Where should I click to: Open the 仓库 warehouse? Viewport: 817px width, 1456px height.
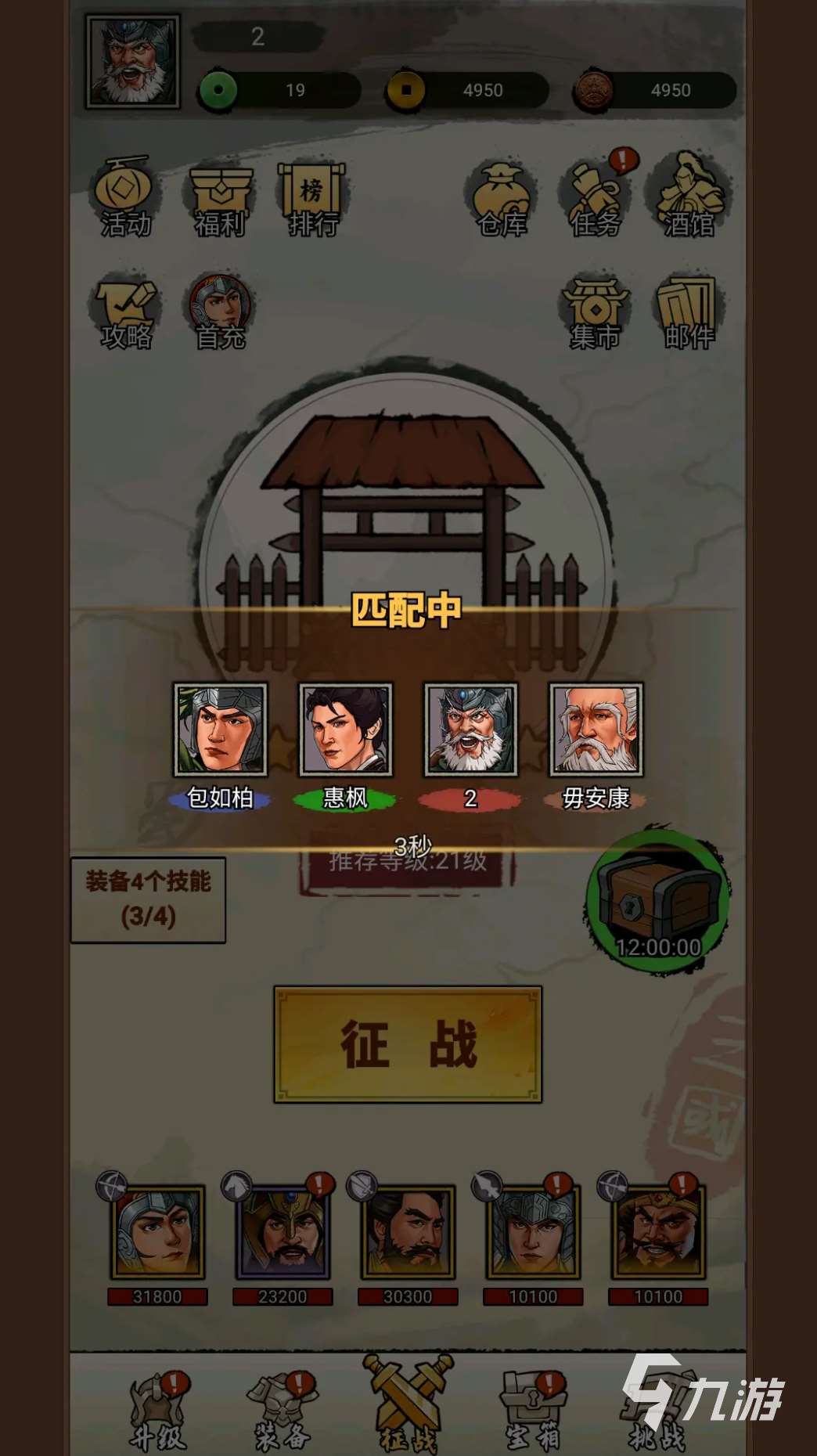[502, 199]
